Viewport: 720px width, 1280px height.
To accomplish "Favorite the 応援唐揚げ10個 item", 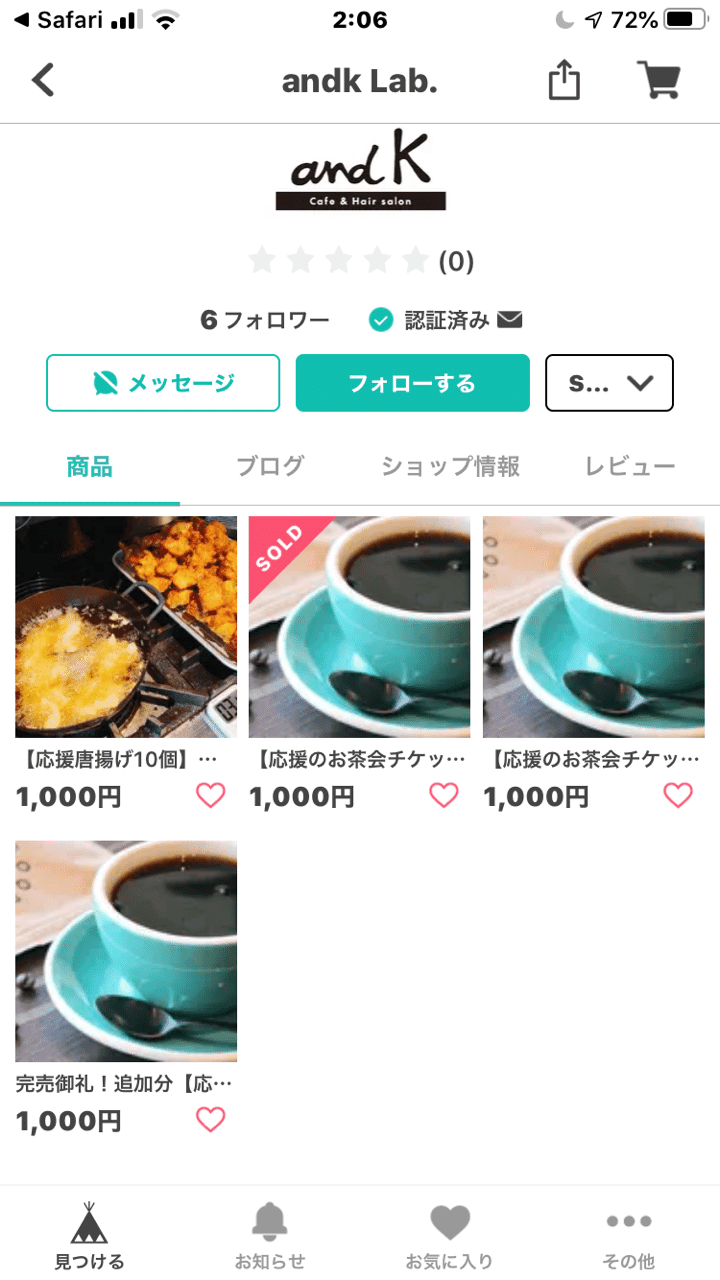I will [212, 795].
